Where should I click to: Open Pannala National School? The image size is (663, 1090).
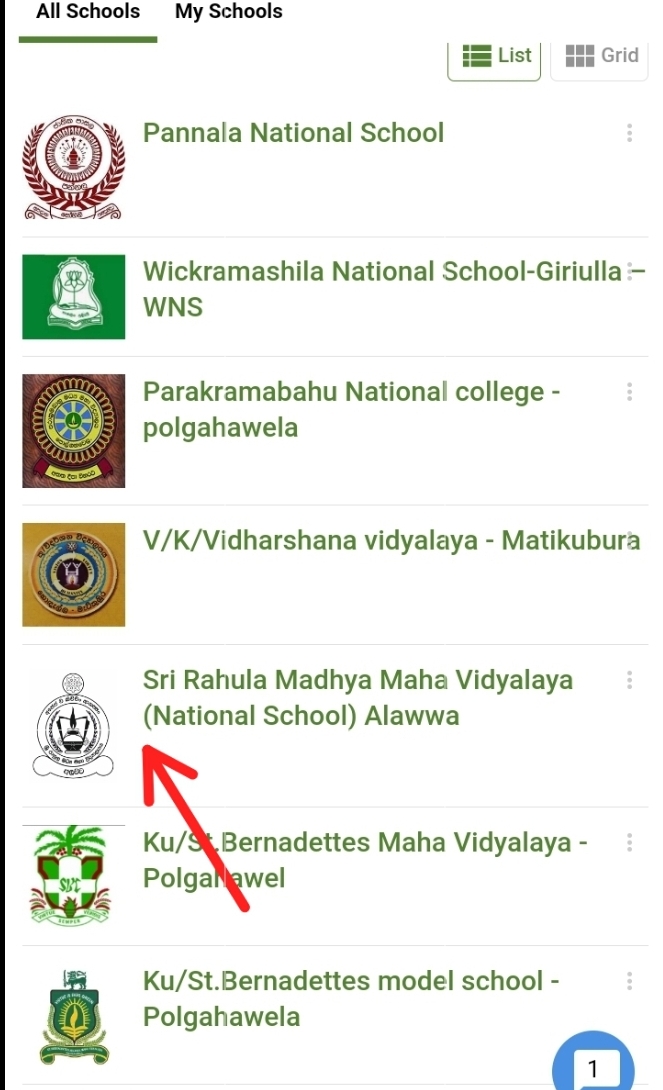293,133
